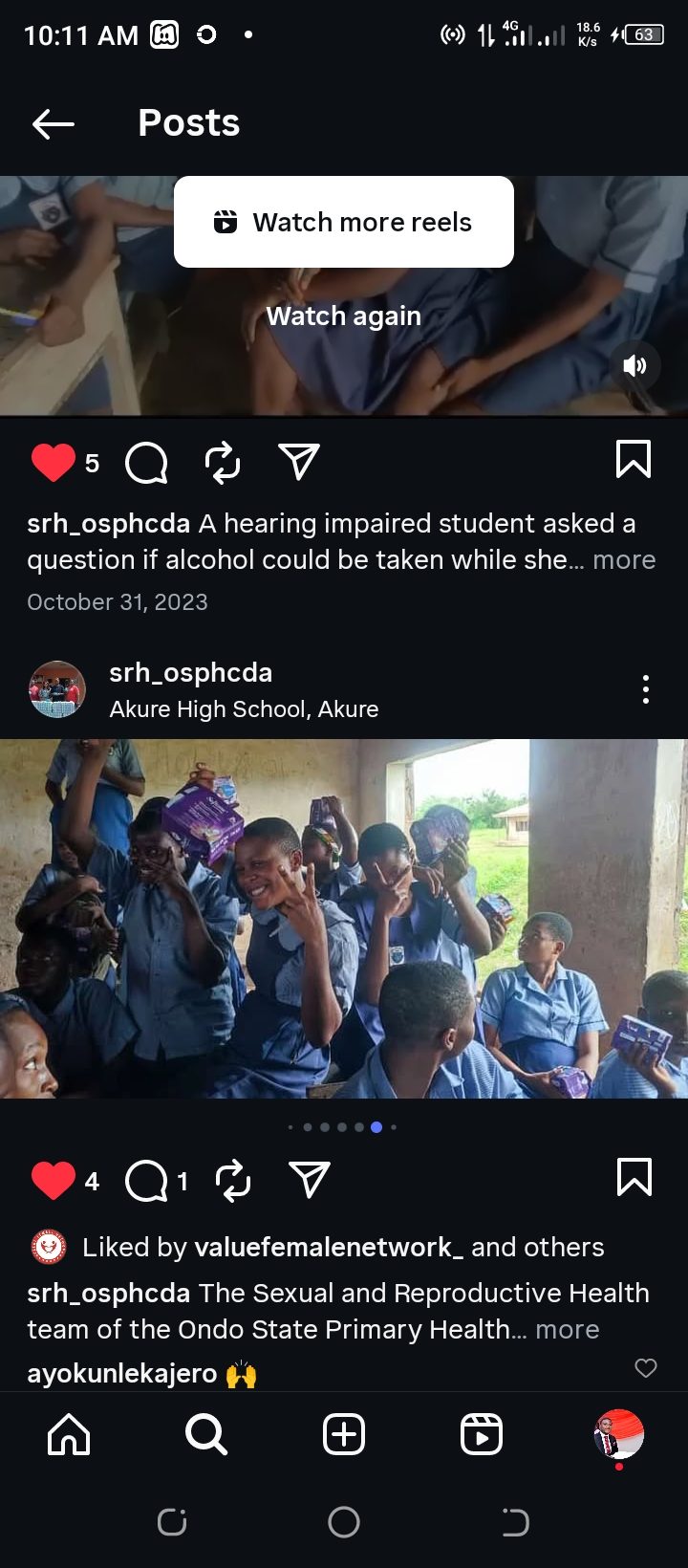Save the Akure High School post
Screen dimensions: 688x1568
click(633, 1177)
